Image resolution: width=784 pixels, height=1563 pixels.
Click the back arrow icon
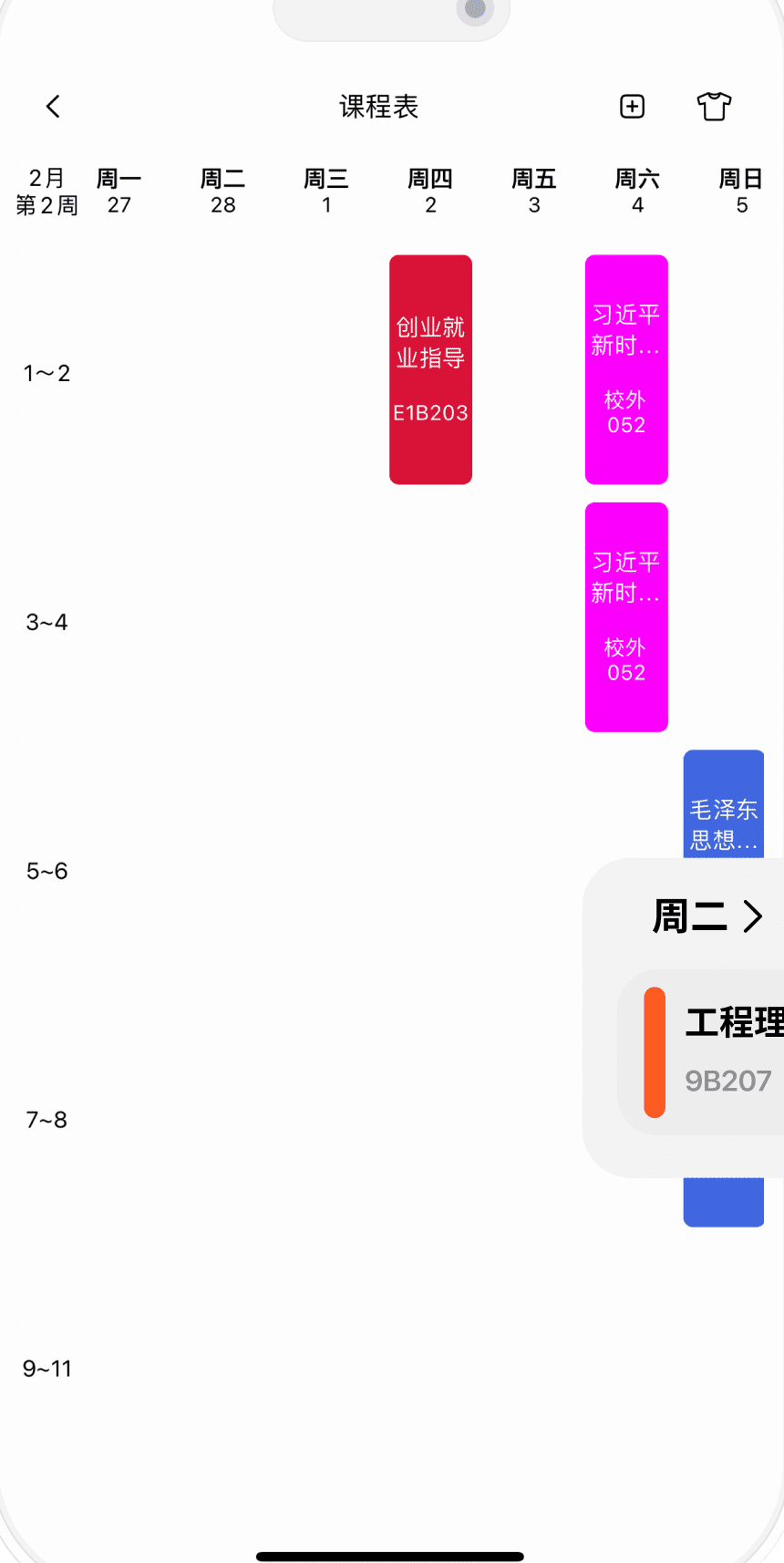coord(52,106)
